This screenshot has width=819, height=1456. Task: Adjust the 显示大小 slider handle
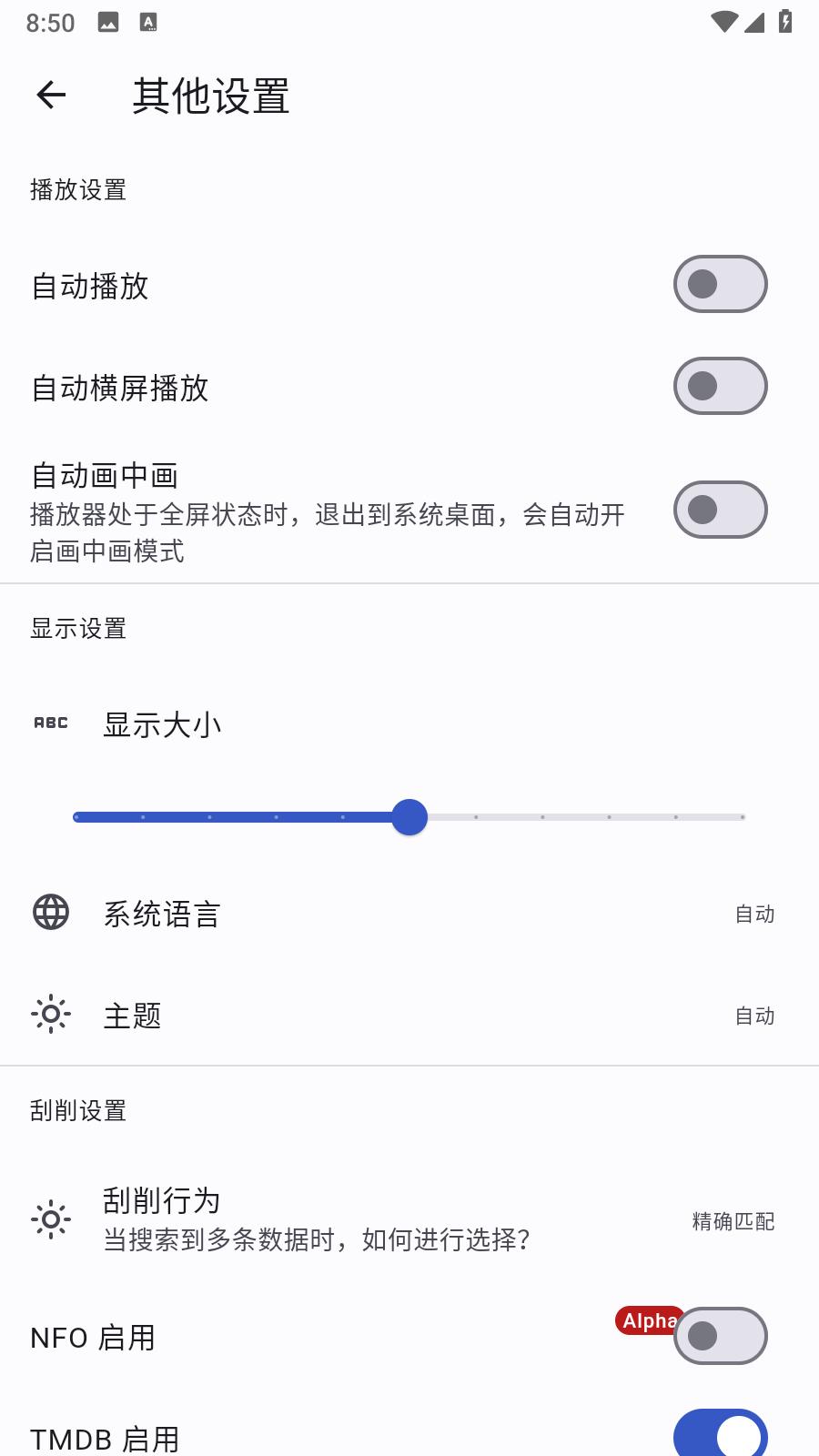409,817
